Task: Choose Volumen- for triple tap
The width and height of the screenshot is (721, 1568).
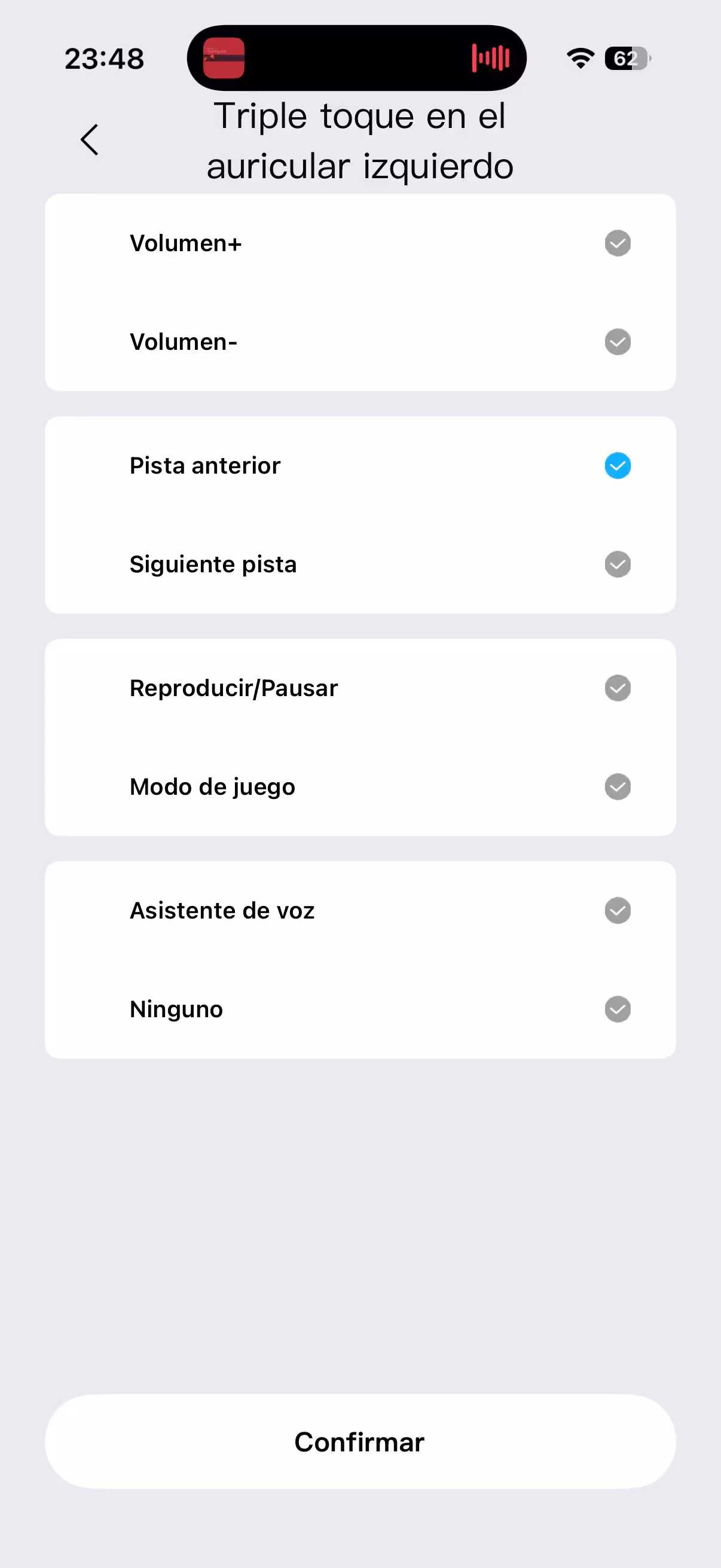Action: click(x=617, y=342)
